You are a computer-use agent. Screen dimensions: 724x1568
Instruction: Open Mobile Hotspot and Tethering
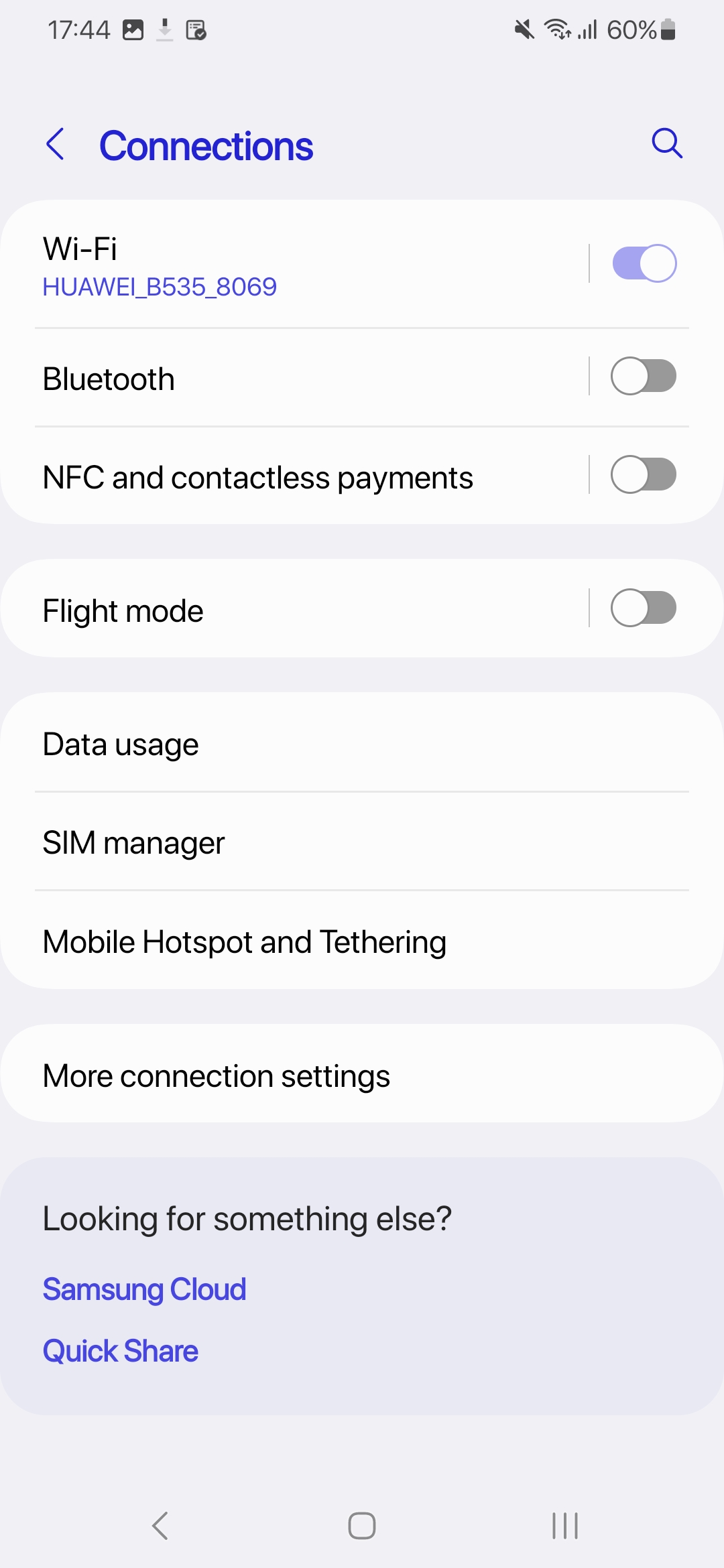(x=362, y=941)
